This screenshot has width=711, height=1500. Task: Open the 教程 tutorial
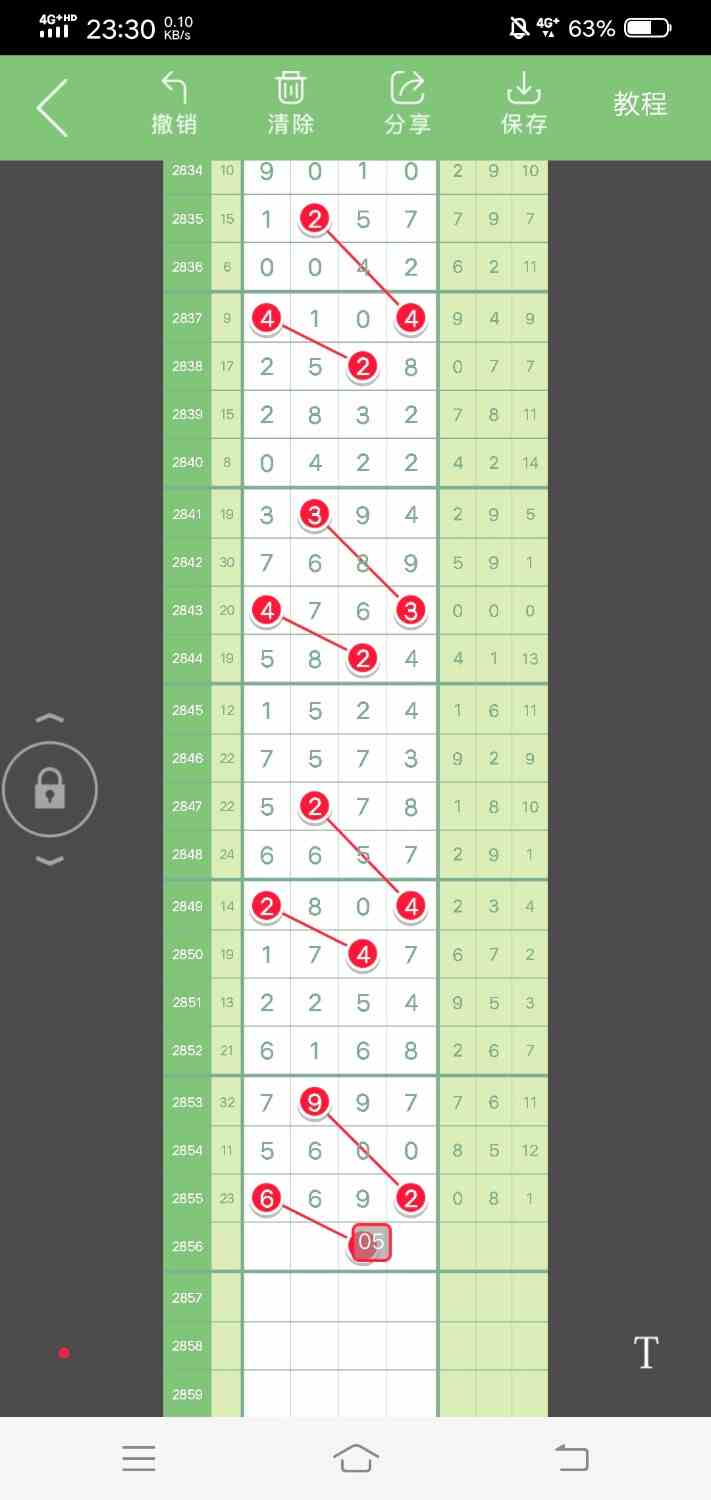click(x=640, y=104)
